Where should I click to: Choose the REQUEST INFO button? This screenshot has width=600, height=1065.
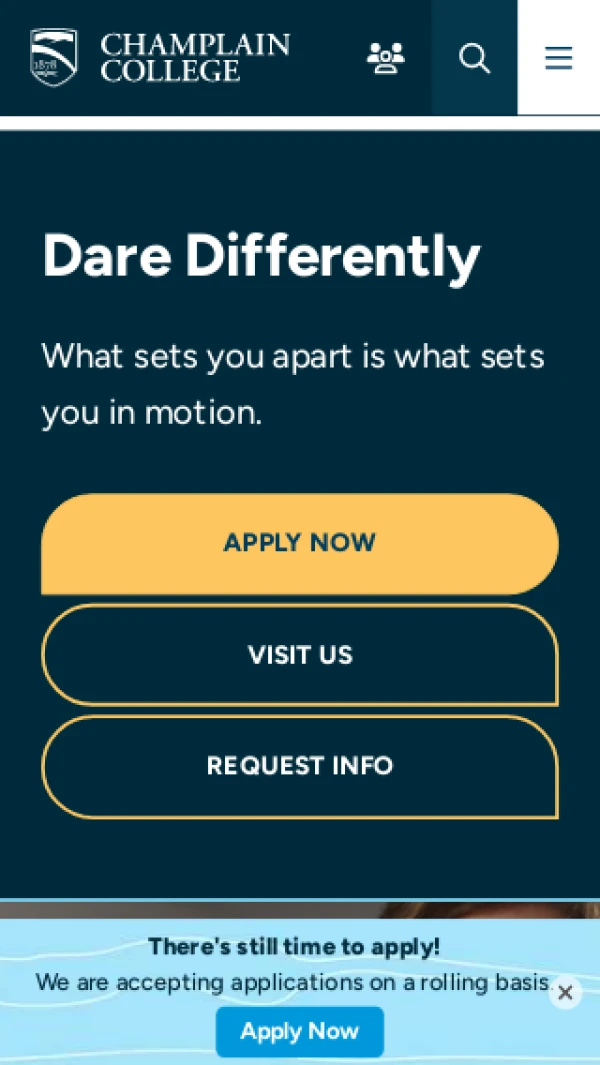pyautogui.click(x=300, y=766)
